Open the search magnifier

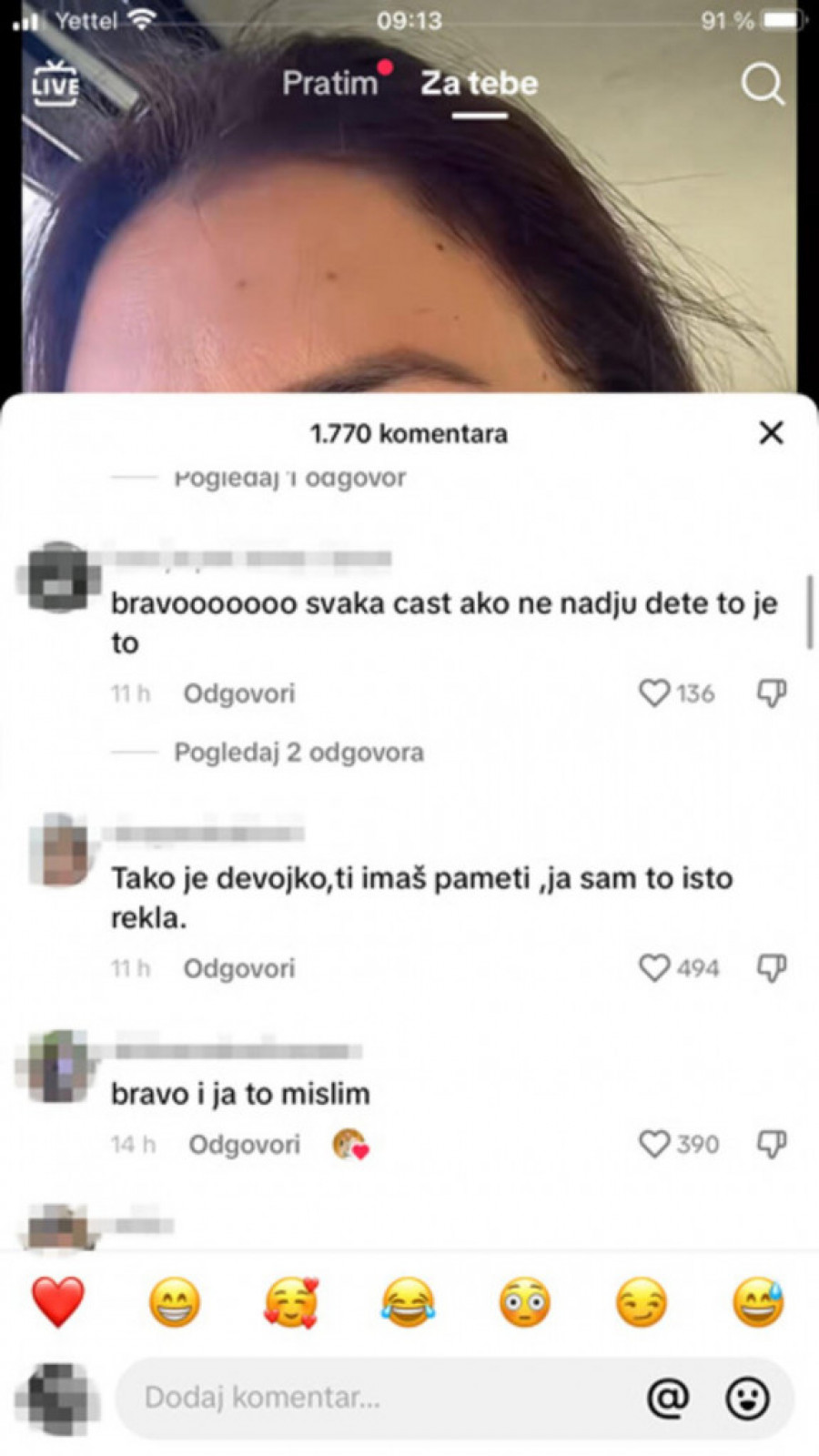pyautogui.click(x=762, y=85)
